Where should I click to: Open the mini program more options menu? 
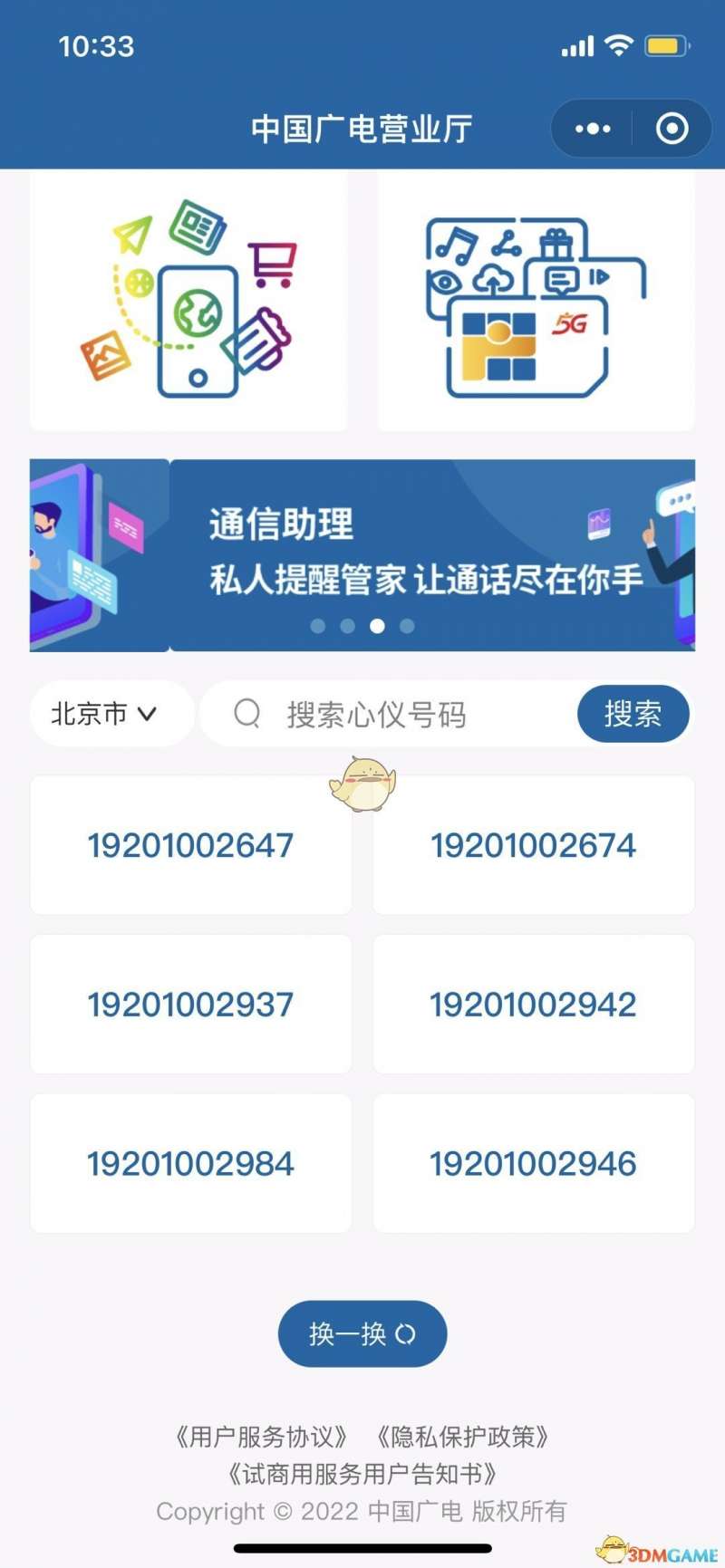[x=593, y=129]
